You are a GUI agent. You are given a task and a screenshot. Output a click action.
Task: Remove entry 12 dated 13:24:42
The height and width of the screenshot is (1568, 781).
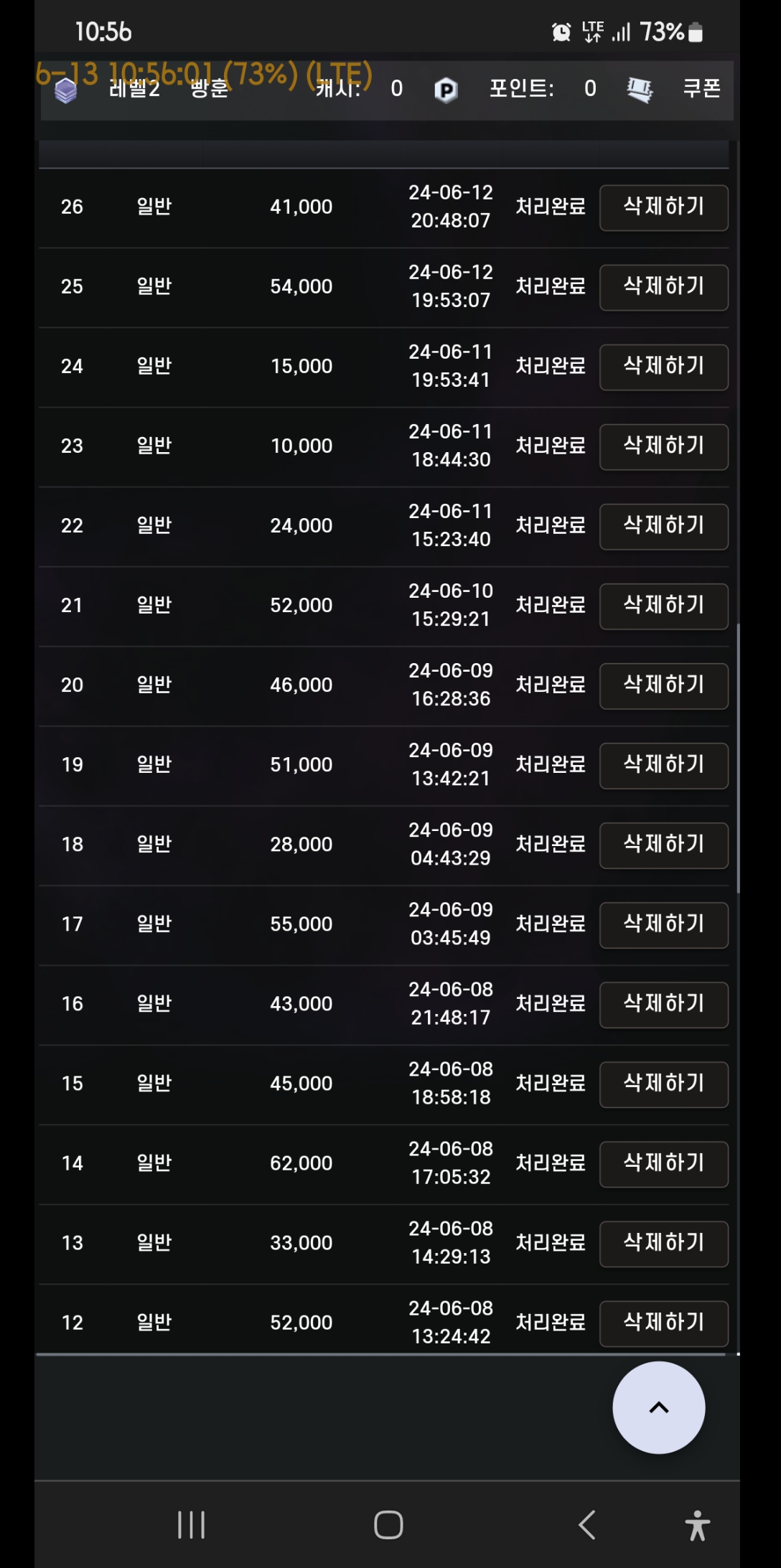tap(664, 1323)
